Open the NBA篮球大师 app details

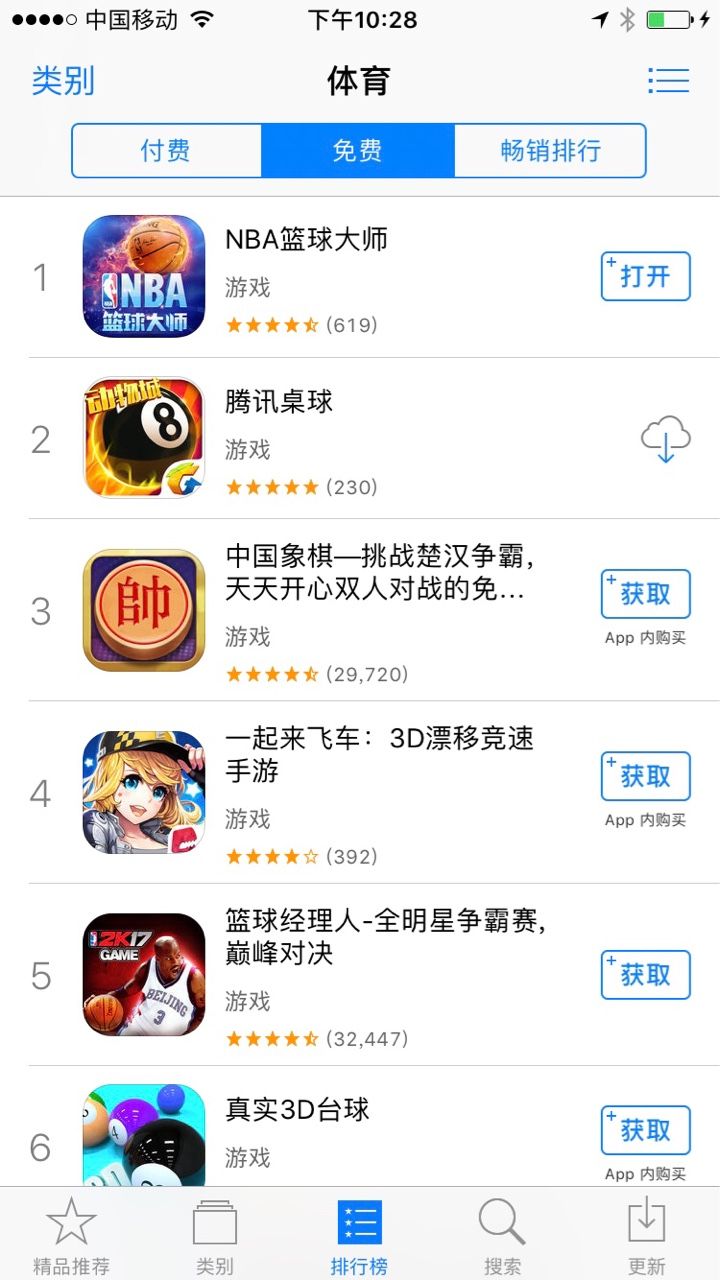coord(307,240)
